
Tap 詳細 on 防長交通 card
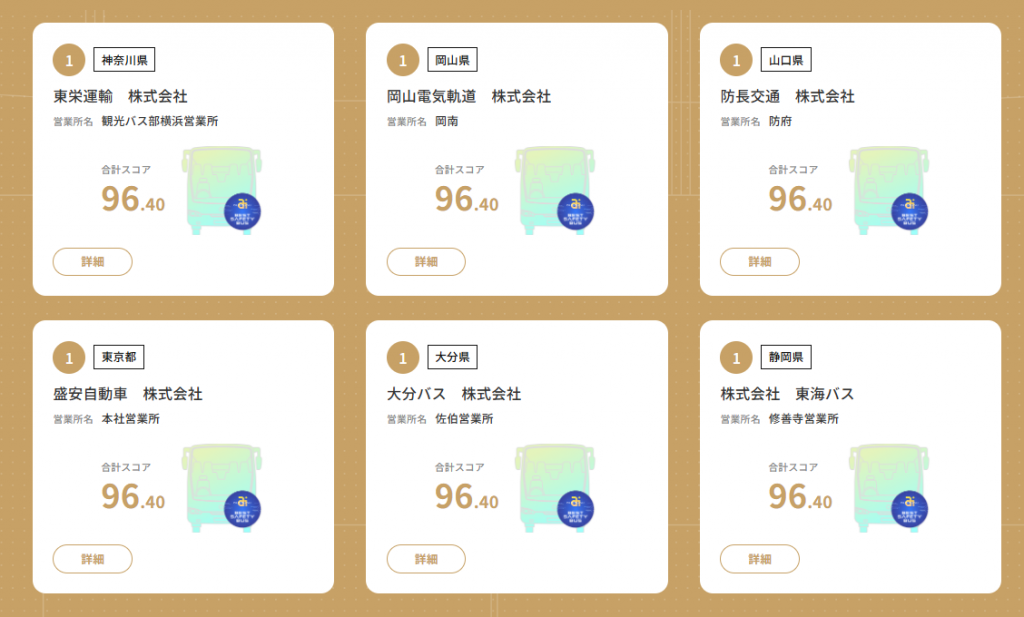759,262
